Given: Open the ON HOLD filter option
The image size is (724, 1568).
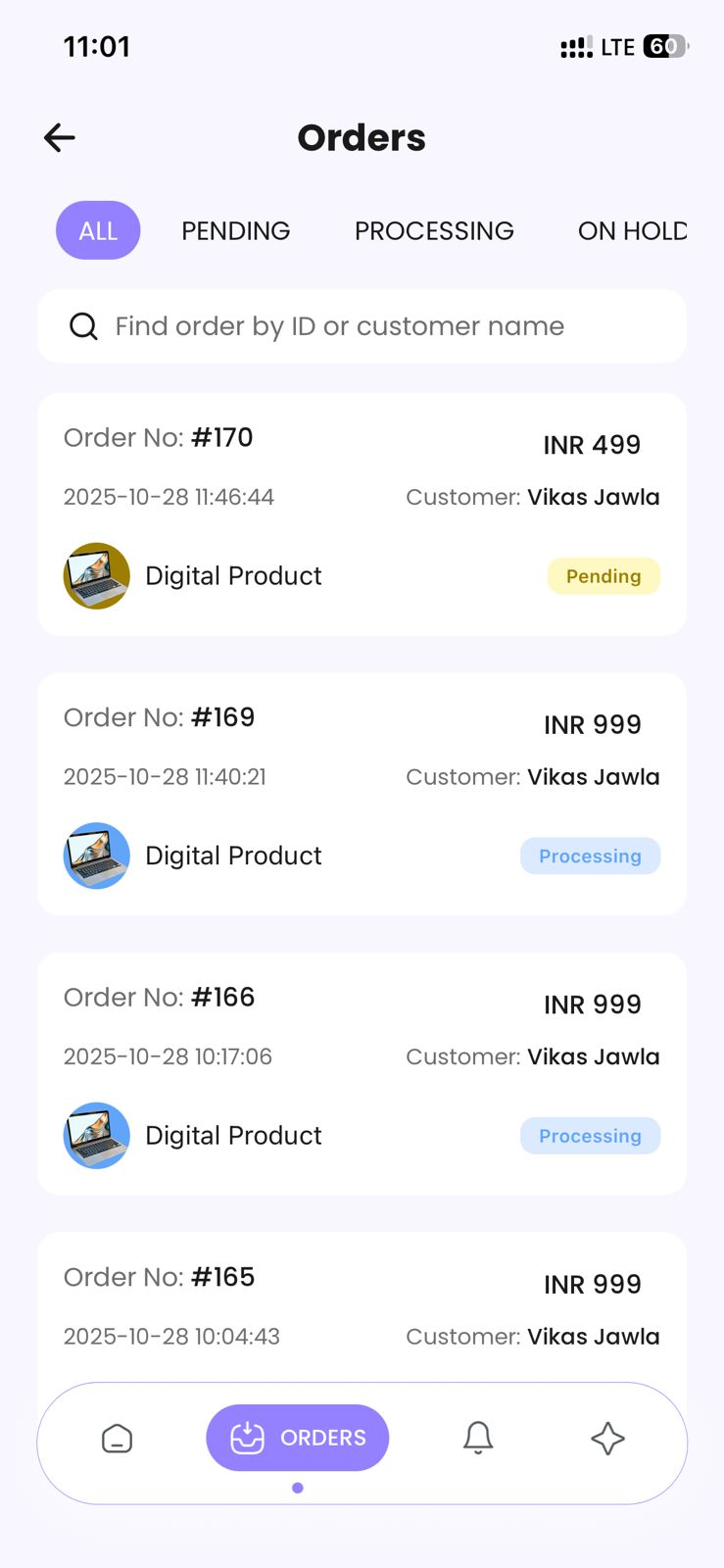Looking at the screenshot, I should [x=633, y=230].
